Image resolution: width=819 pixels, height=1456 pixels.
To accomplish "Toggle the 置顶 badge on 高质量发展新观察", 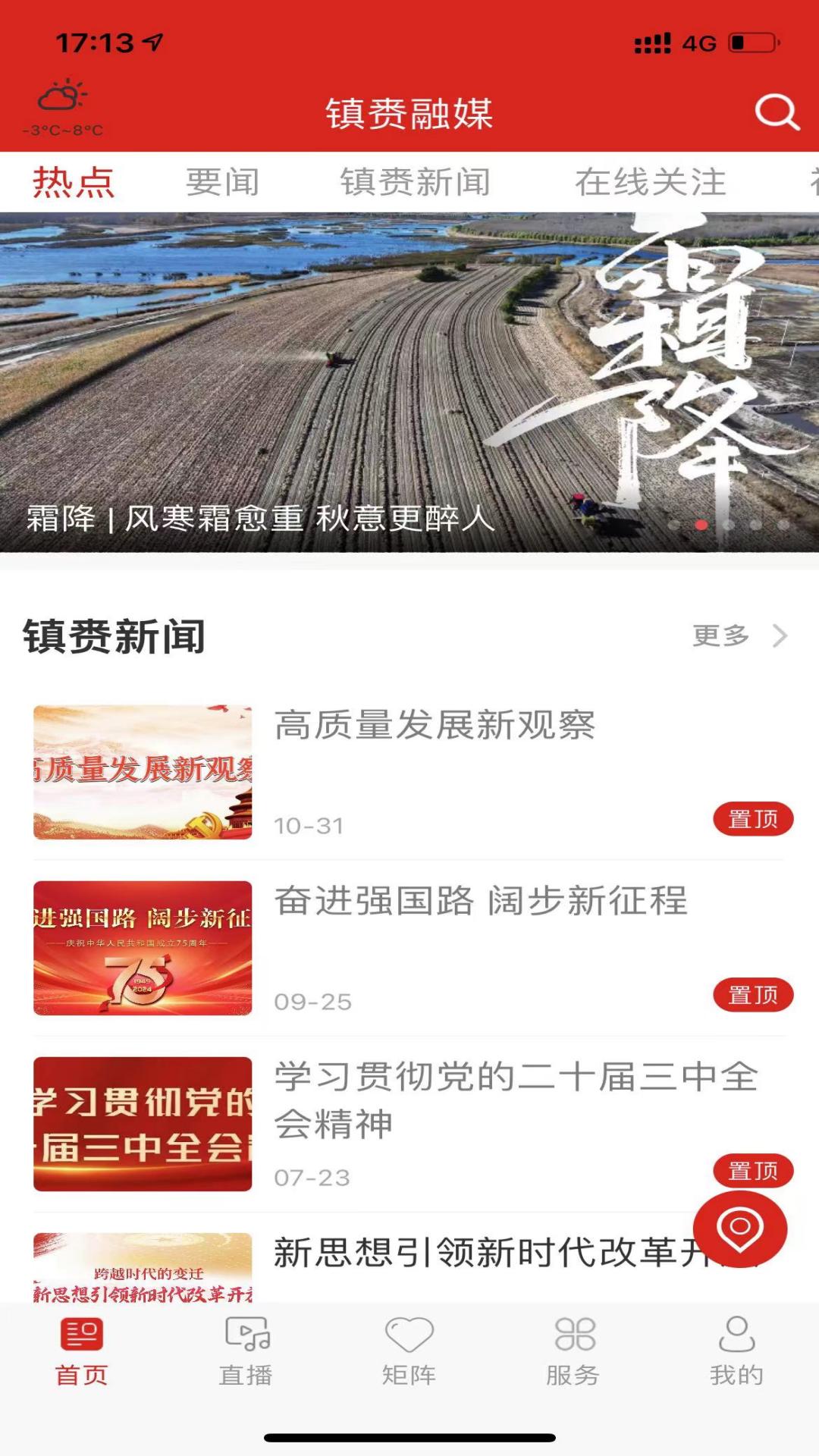I will click(752, 819).
